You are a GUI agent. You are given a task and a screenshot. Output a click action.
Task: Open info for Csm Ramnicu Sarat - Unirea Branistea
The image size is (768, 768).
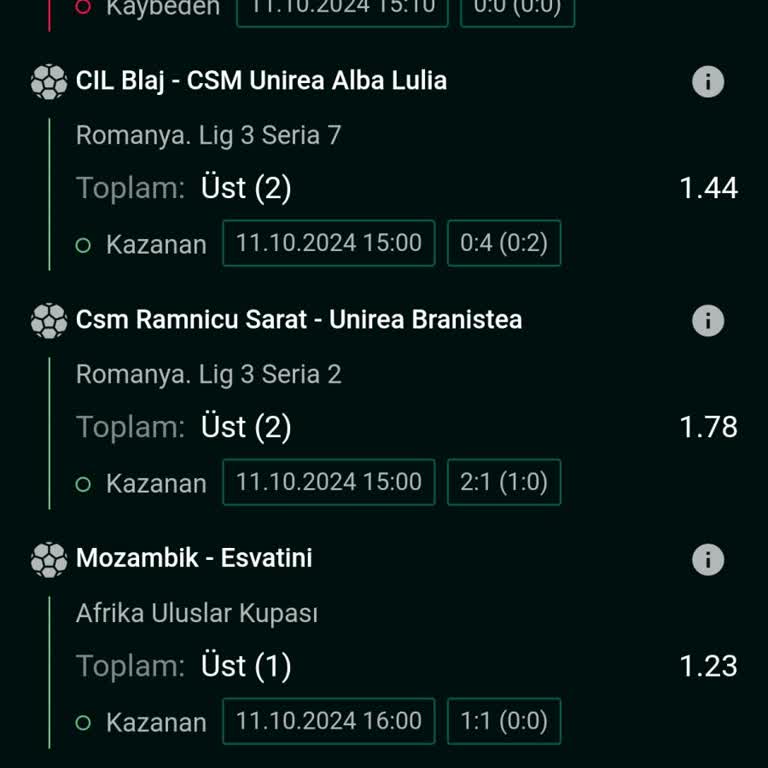pos(708,320)
